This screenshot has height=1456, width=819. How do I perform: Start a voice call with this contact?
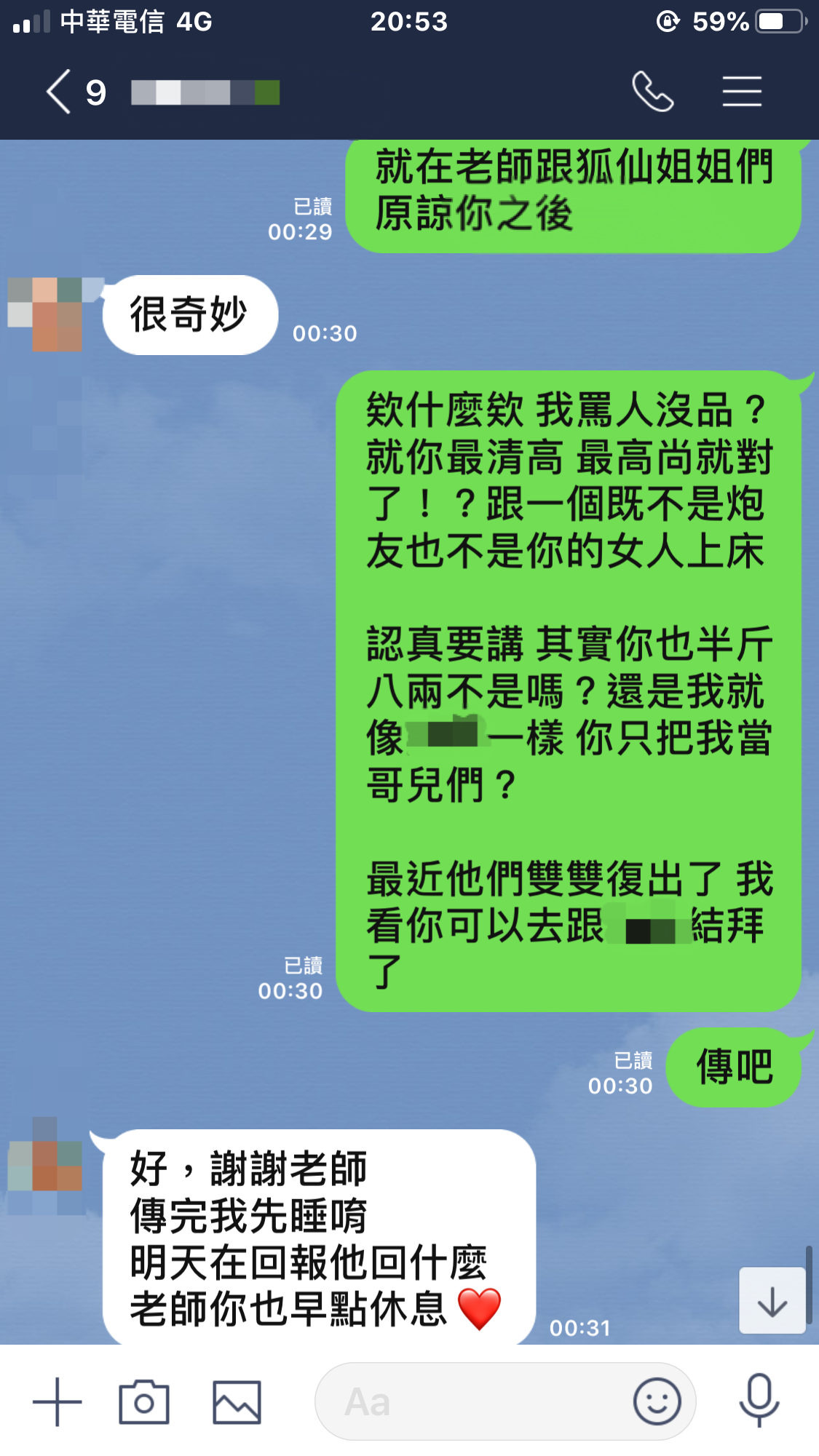652,92
